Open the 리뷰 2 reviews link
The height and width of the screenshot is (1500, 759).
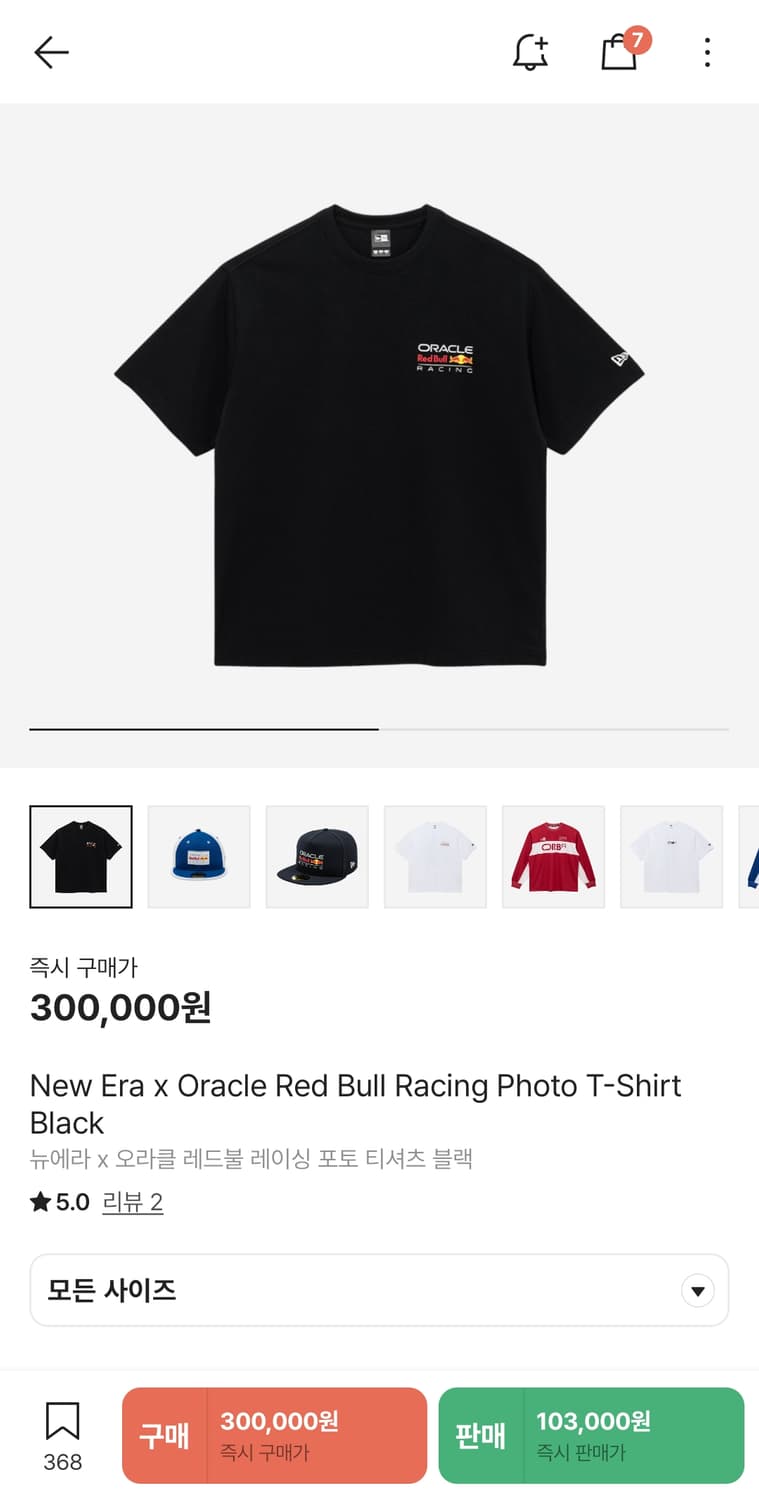click(x=132, y=1201)
